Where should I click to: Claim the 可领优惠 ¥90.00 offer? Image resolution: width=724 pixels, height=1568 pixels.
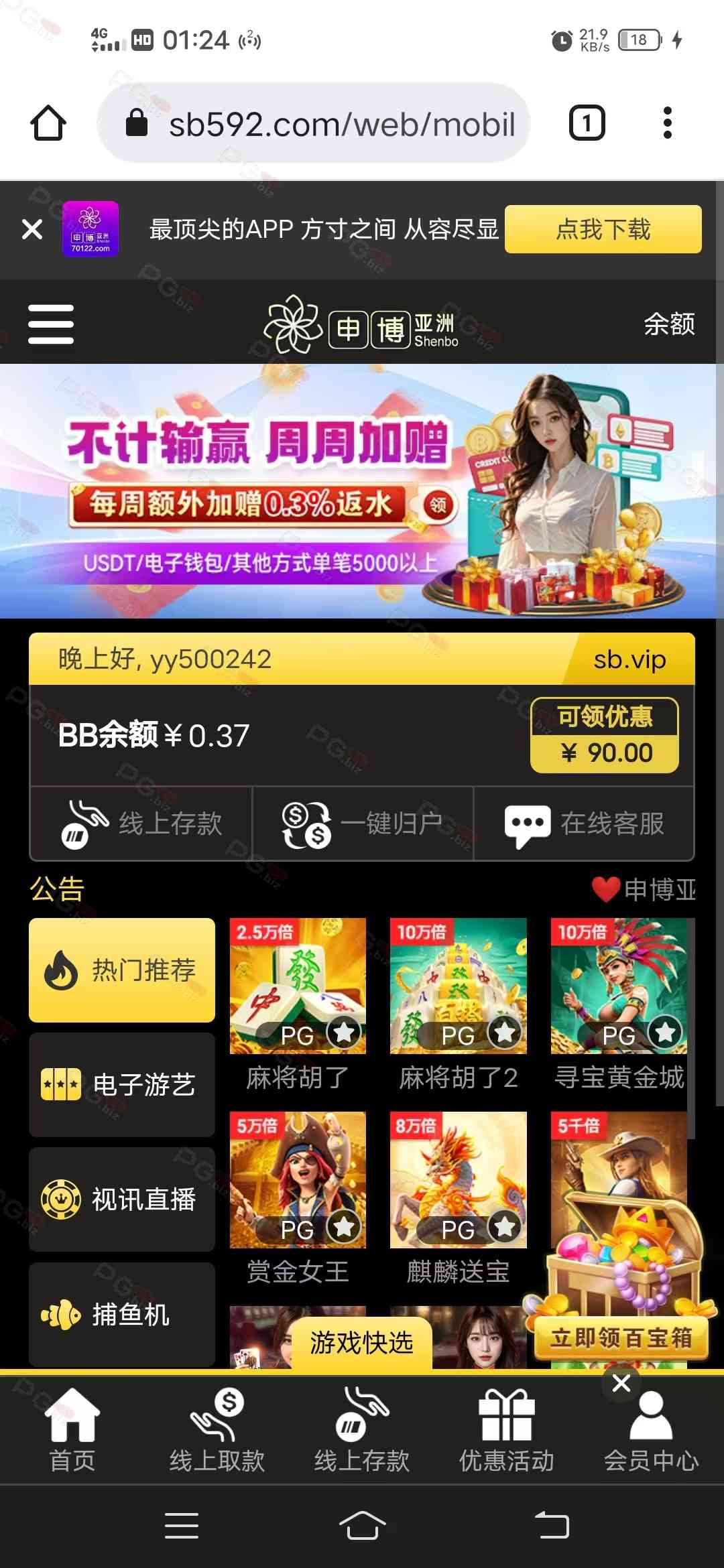pyautogui.click(x=604, y=735)
